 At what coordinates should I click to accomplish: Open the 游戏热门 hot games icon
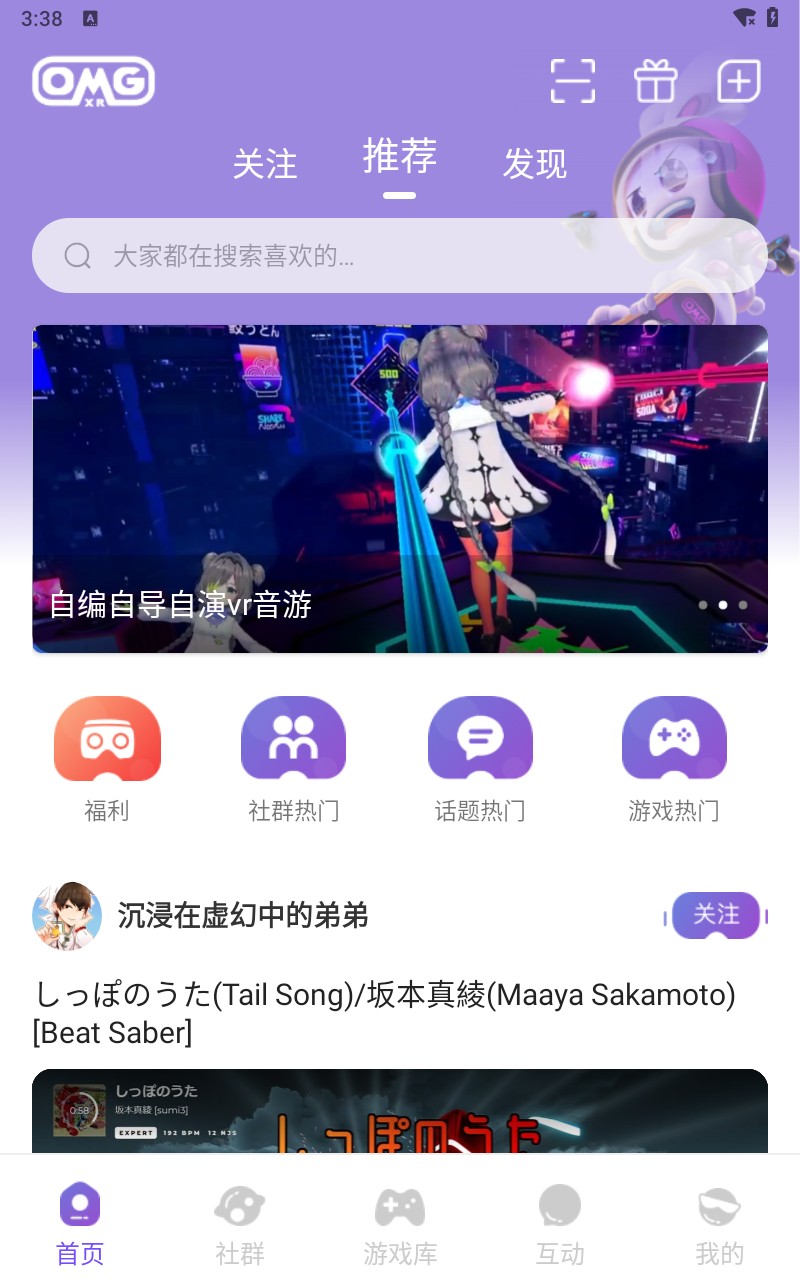(x=674, y=738)
